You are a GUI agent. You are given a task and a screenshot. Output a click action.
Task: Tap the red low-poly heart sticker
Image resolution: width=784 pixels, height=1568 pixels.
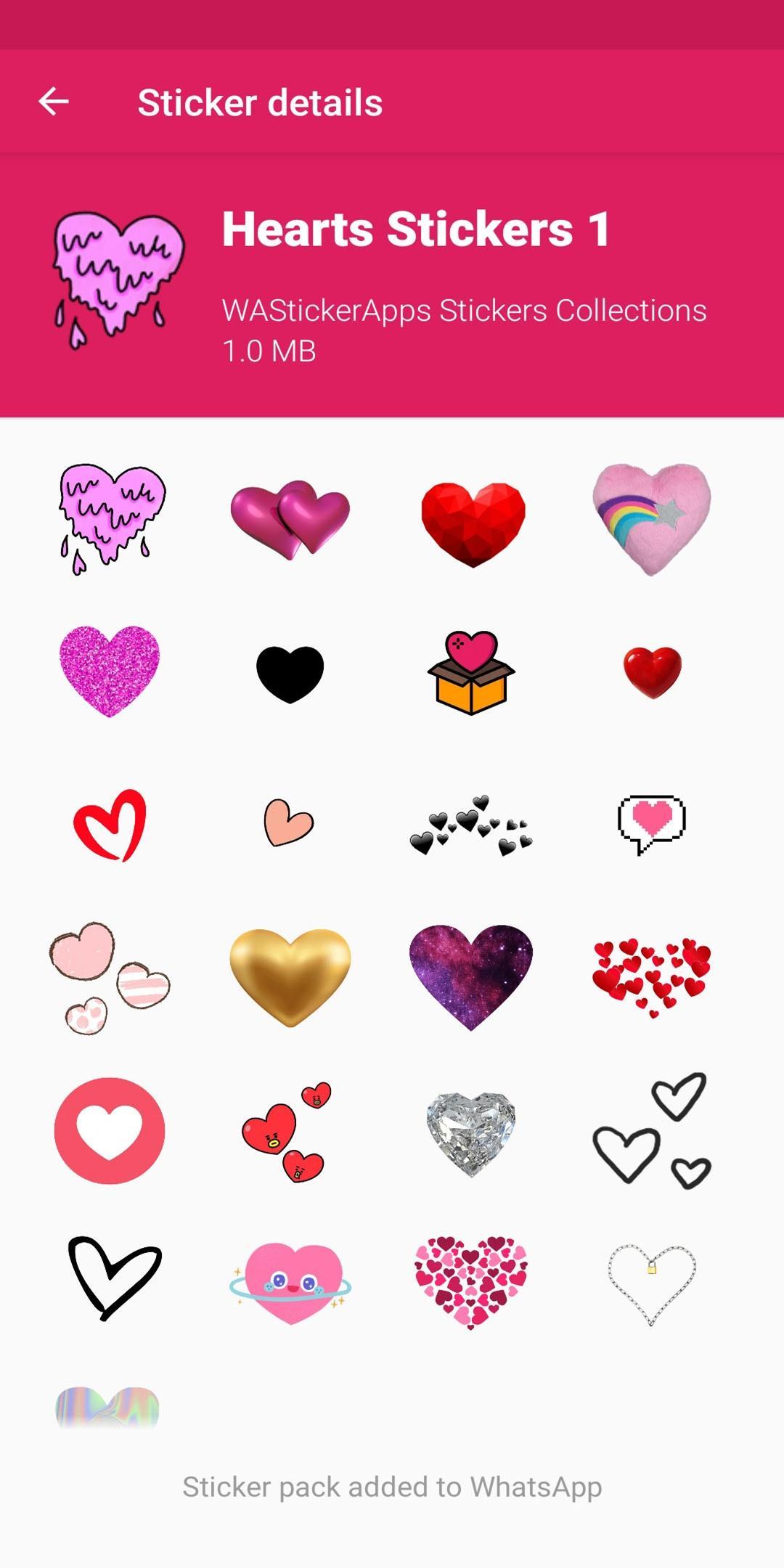pos(472,523)
